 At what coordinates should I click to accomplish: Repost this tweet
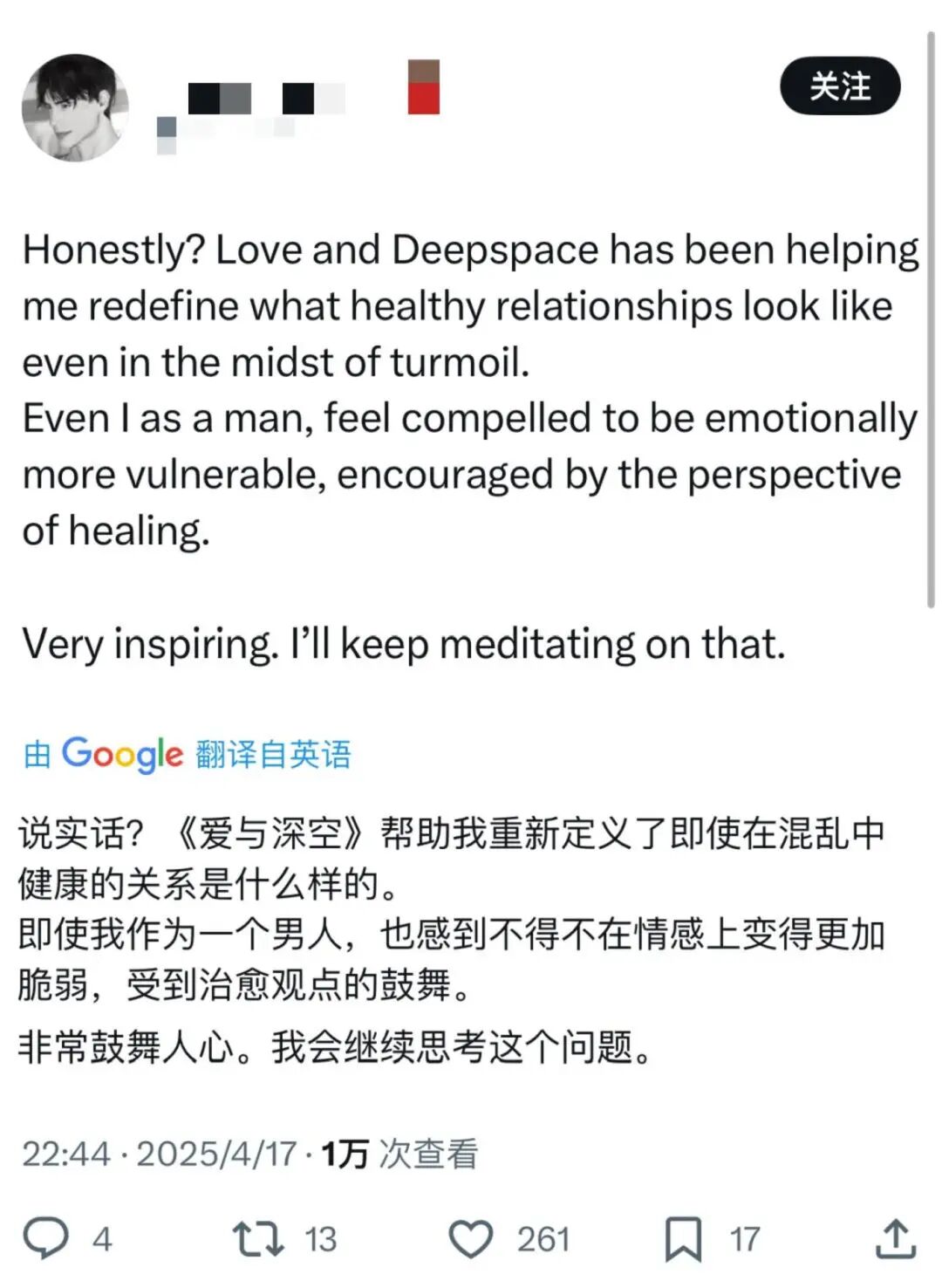point(258,1237)
